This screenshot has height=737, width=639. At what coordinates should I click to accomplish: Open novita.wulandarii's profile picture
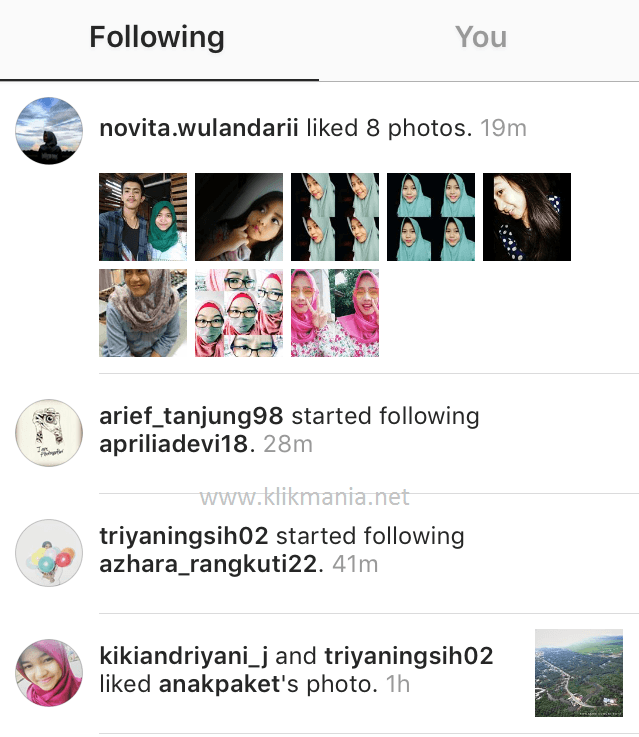click(x=49, y=131)
